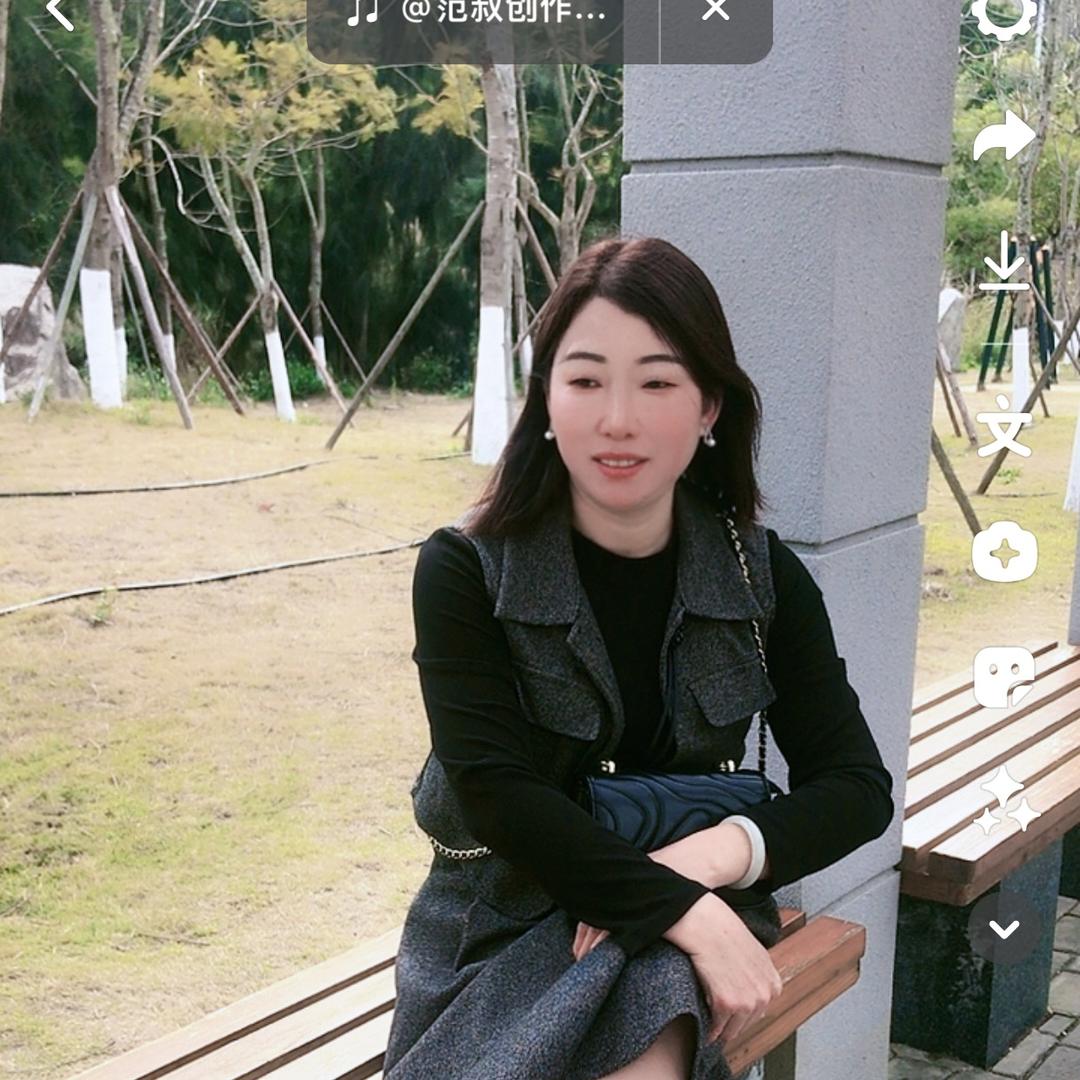Open the selected music track chip
1080x1080 pixels.
pos(482,14)
